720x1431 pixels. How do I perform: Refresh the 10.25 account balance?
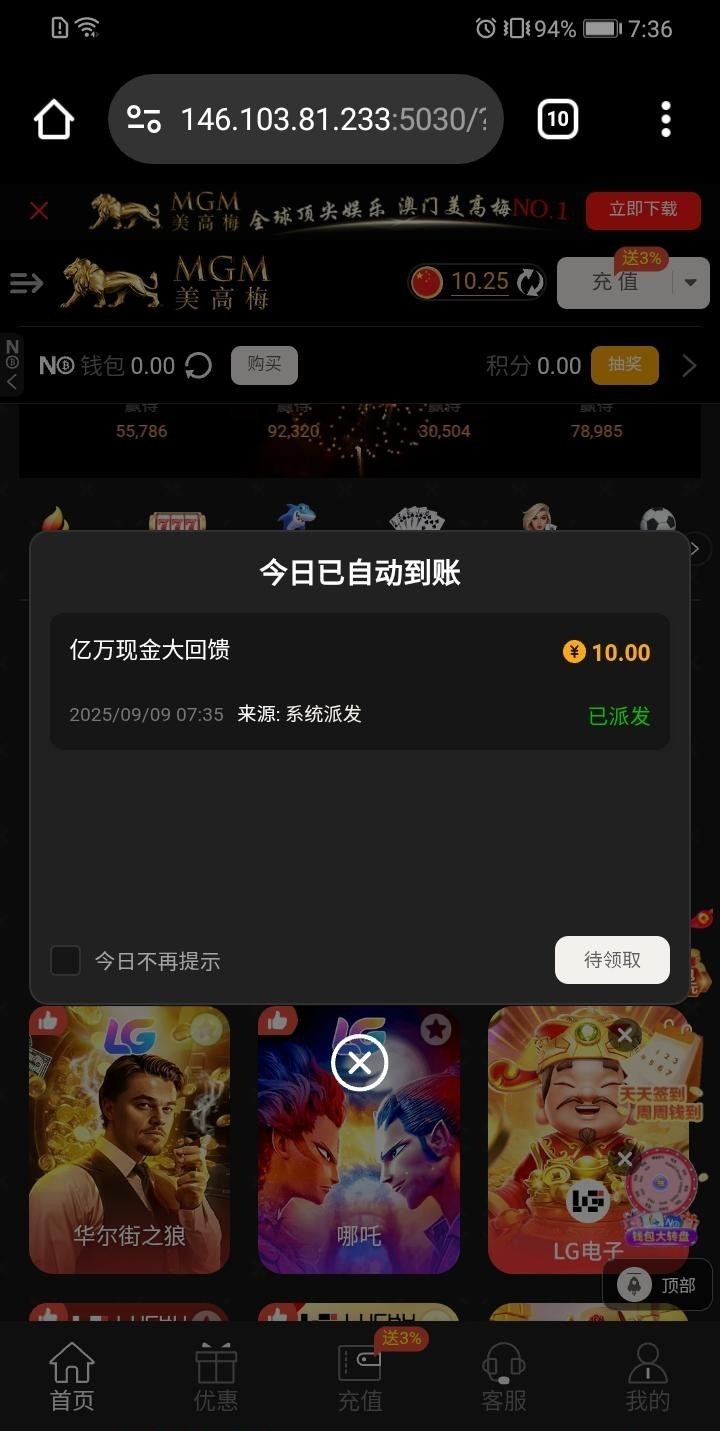pos(530,282)
